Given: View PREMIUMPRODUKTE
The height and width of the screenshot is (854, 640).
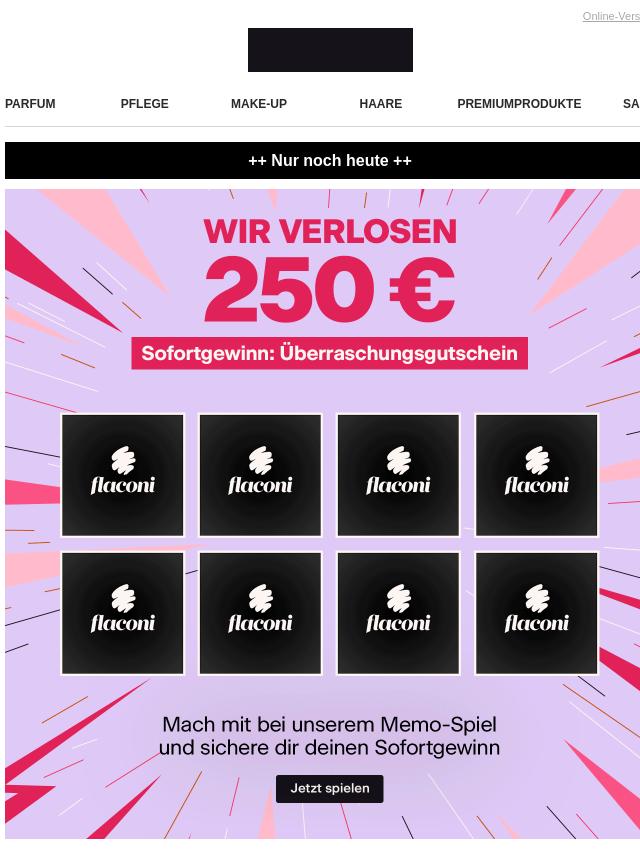Looking at the screenshot, I should [x=519, y=104].
